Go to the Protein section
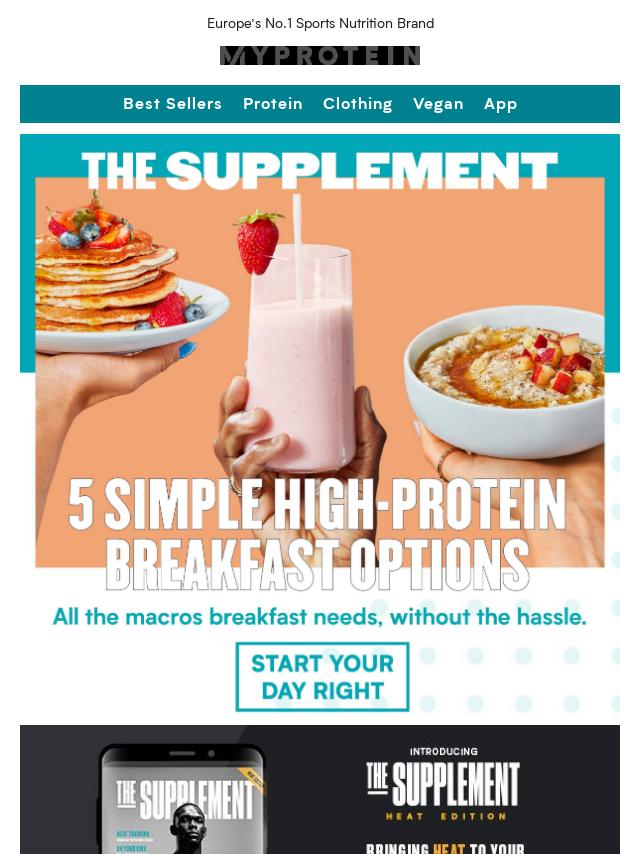This screenshot has height=854, width=640. point(272,104)
